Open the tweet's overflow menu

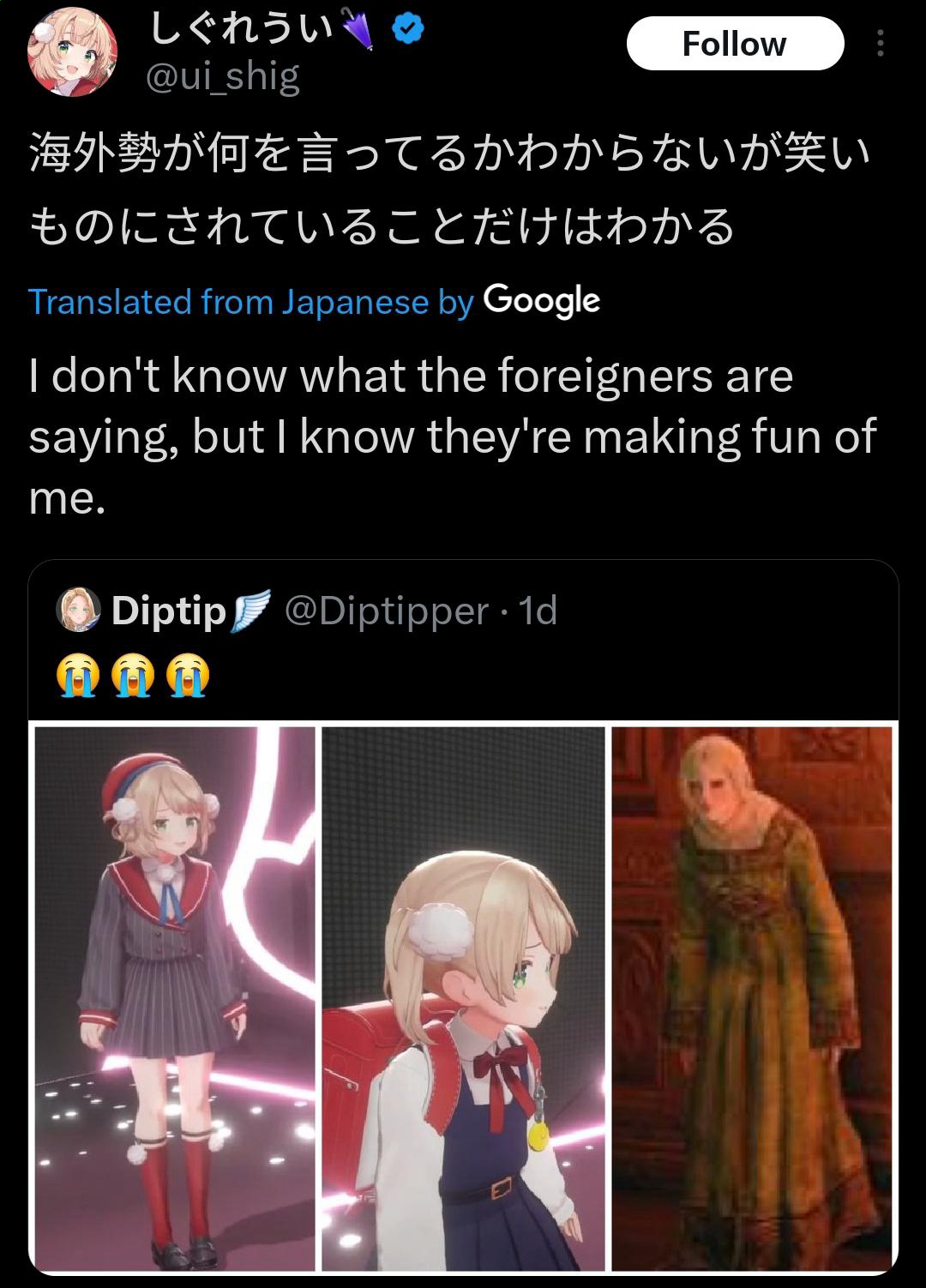click(880, 44)
